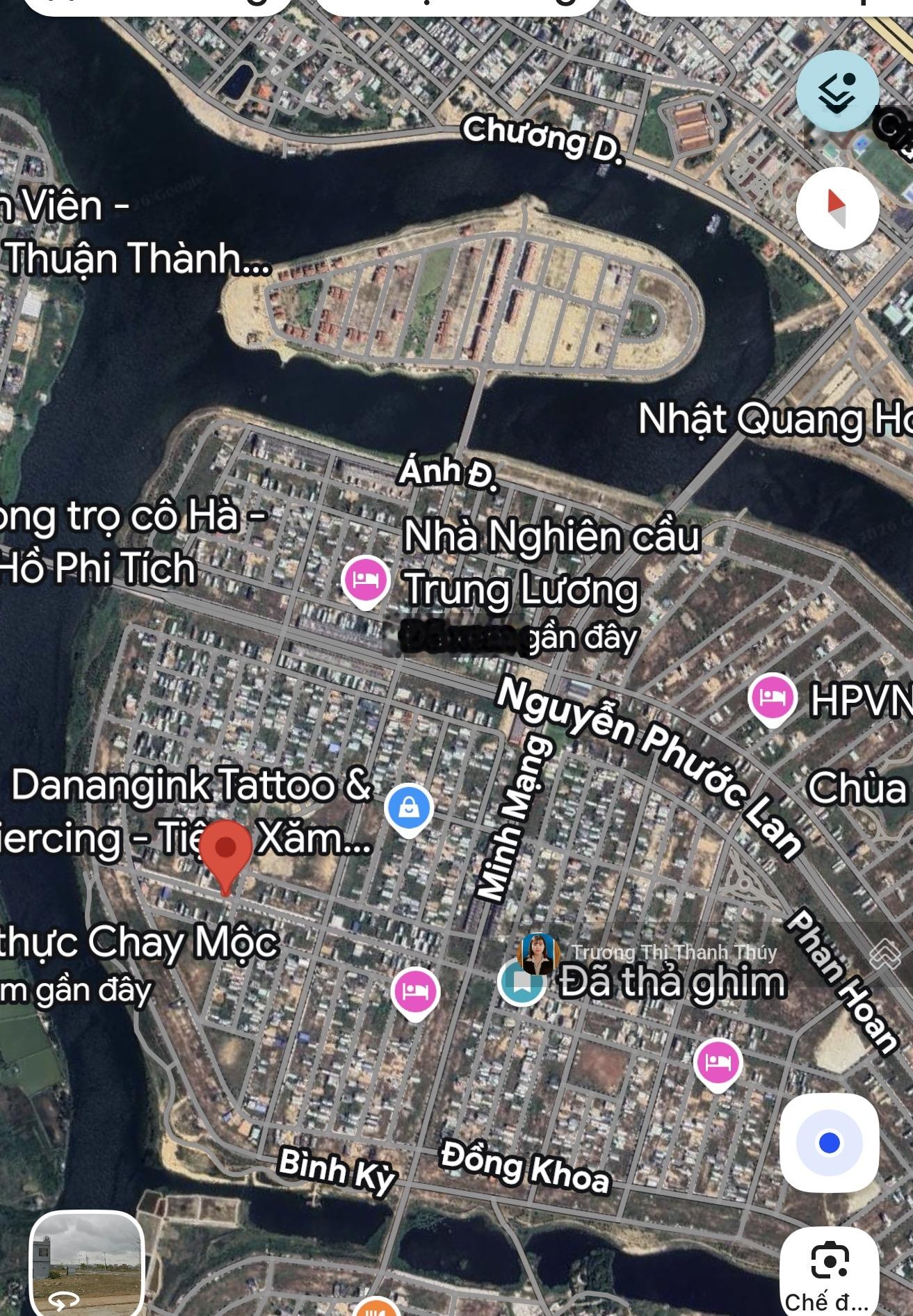The height and width of the screenshot is (1316, 913).
Task: Open the HPVN hotel pin
Action: tap(772, 697)
